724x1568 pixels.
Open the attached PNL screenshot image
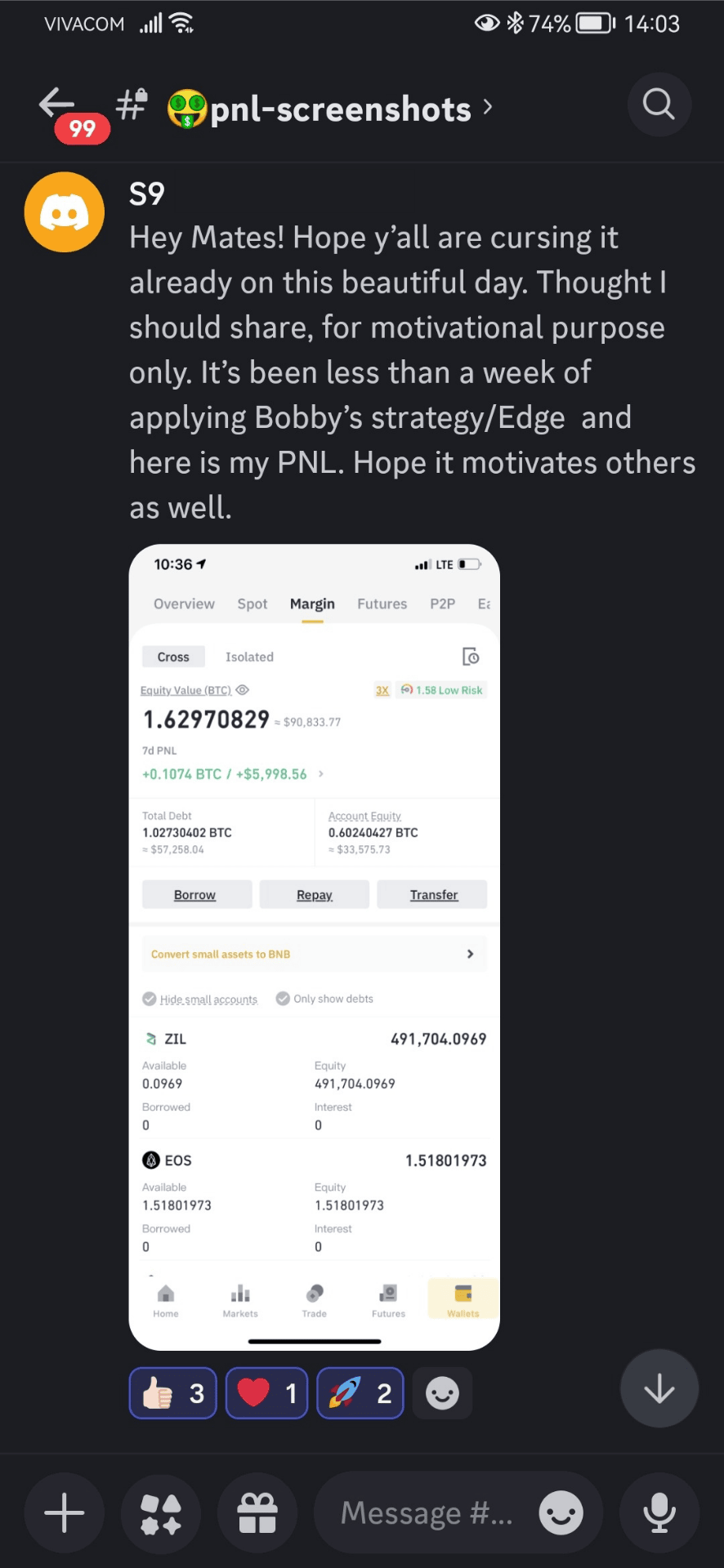click(x=314, y=946)
